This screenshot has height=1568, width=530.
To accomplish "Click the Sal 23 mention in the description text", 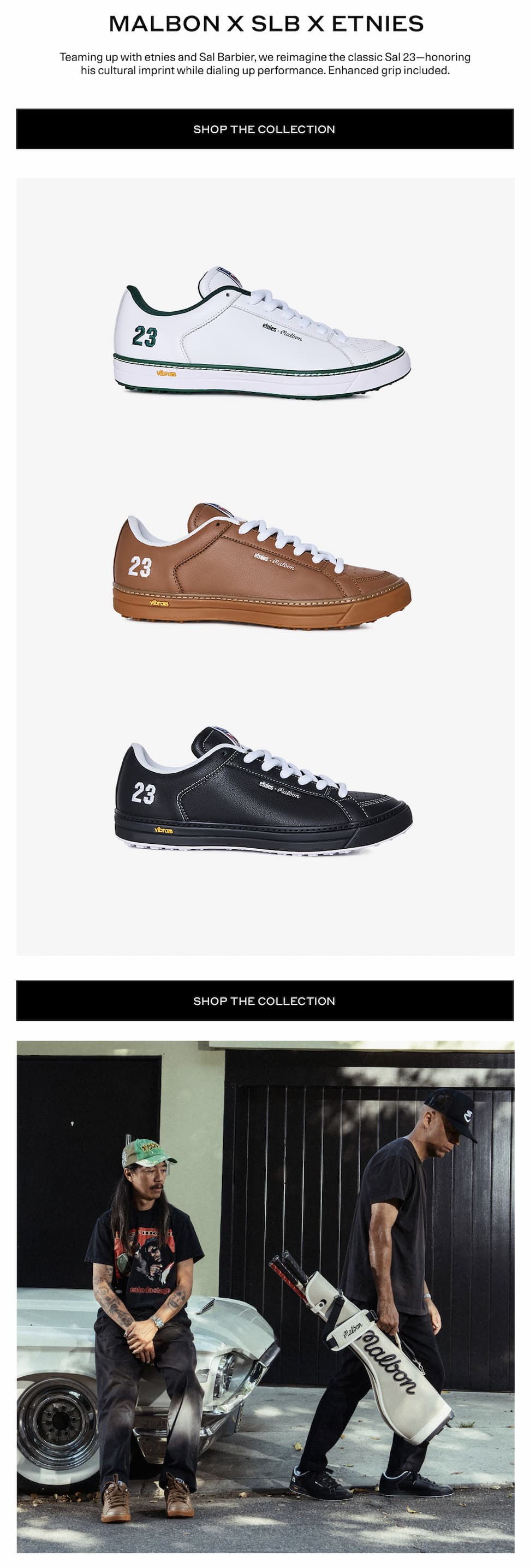I will pos(400,58).
